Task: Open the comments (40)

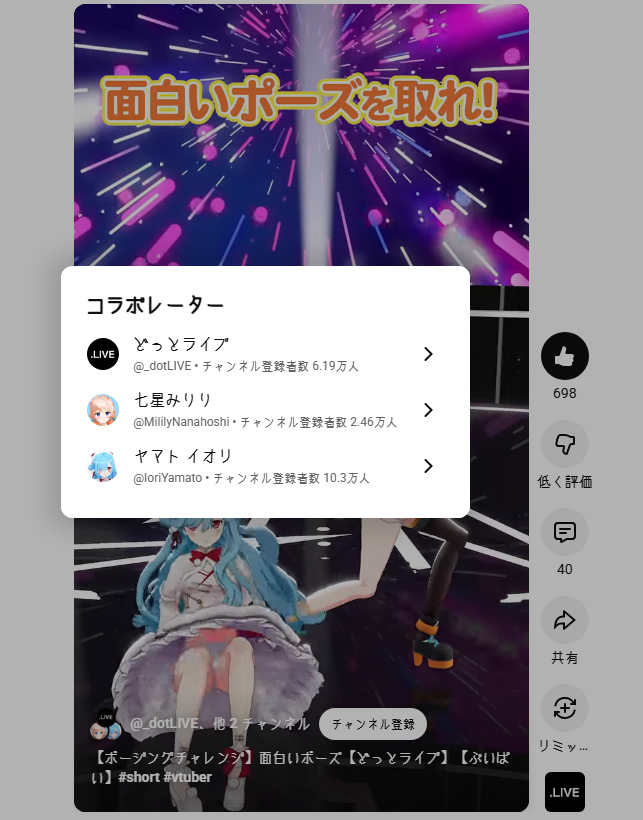Action: [565, 532]
